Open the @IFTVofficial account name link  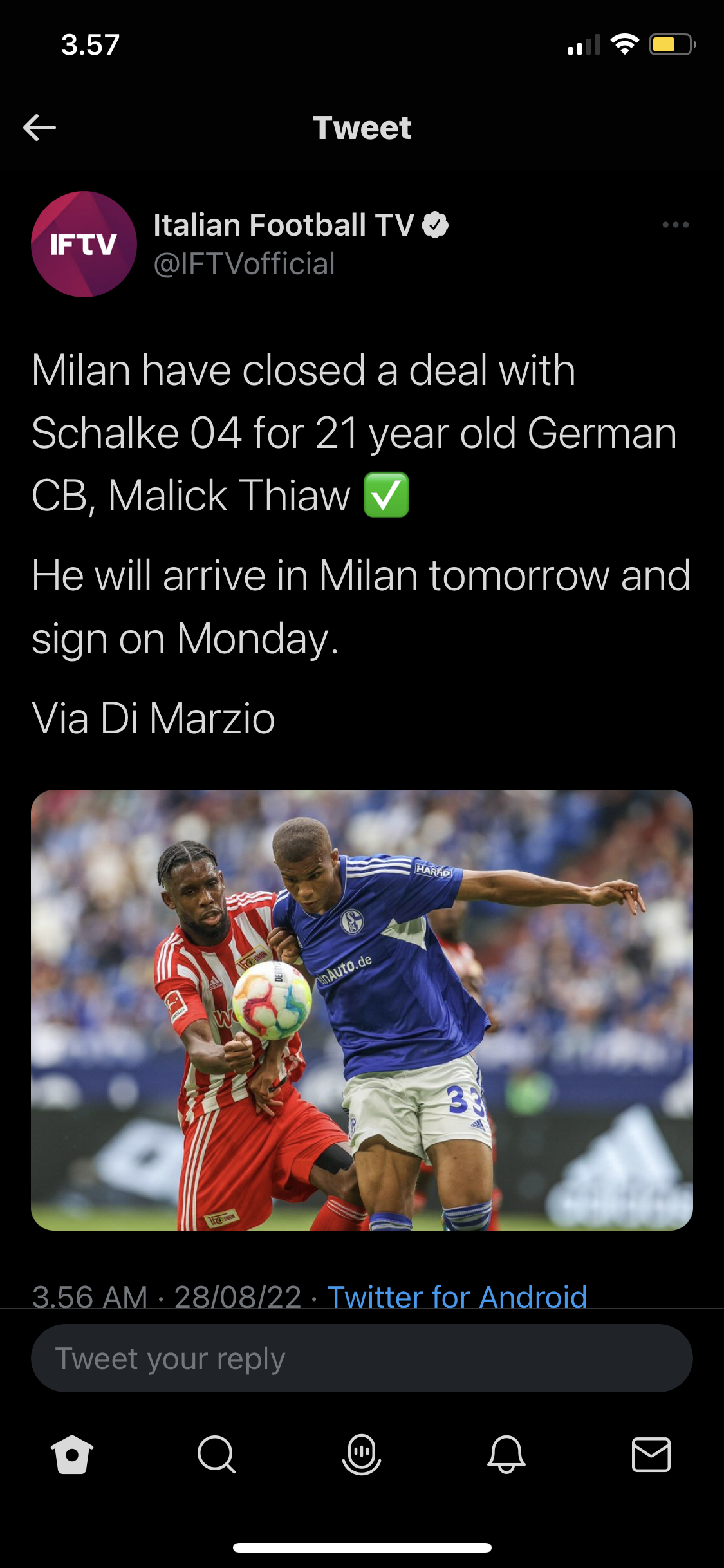click(245, 264)
